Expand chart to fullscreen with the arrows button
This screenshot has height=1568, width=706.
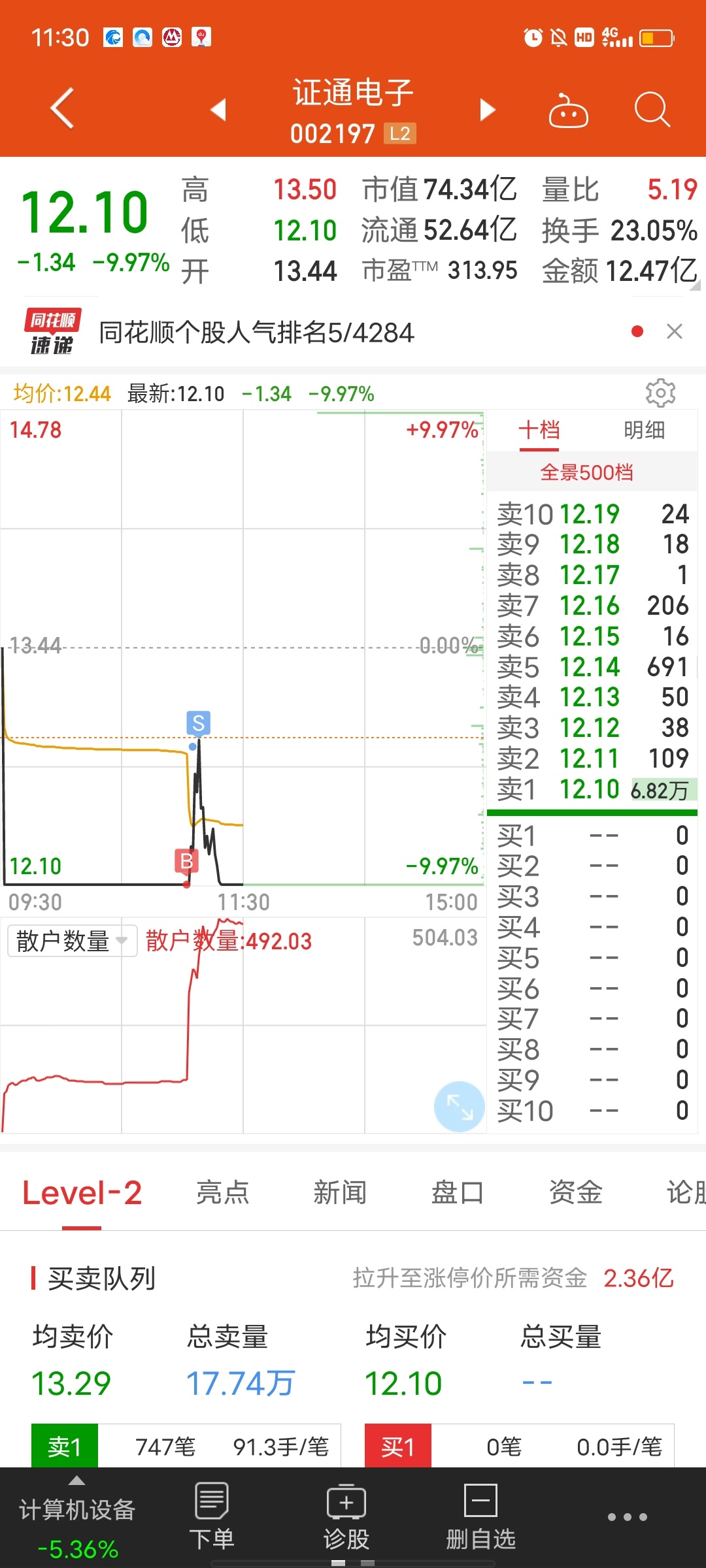[x=460, y=1107]
